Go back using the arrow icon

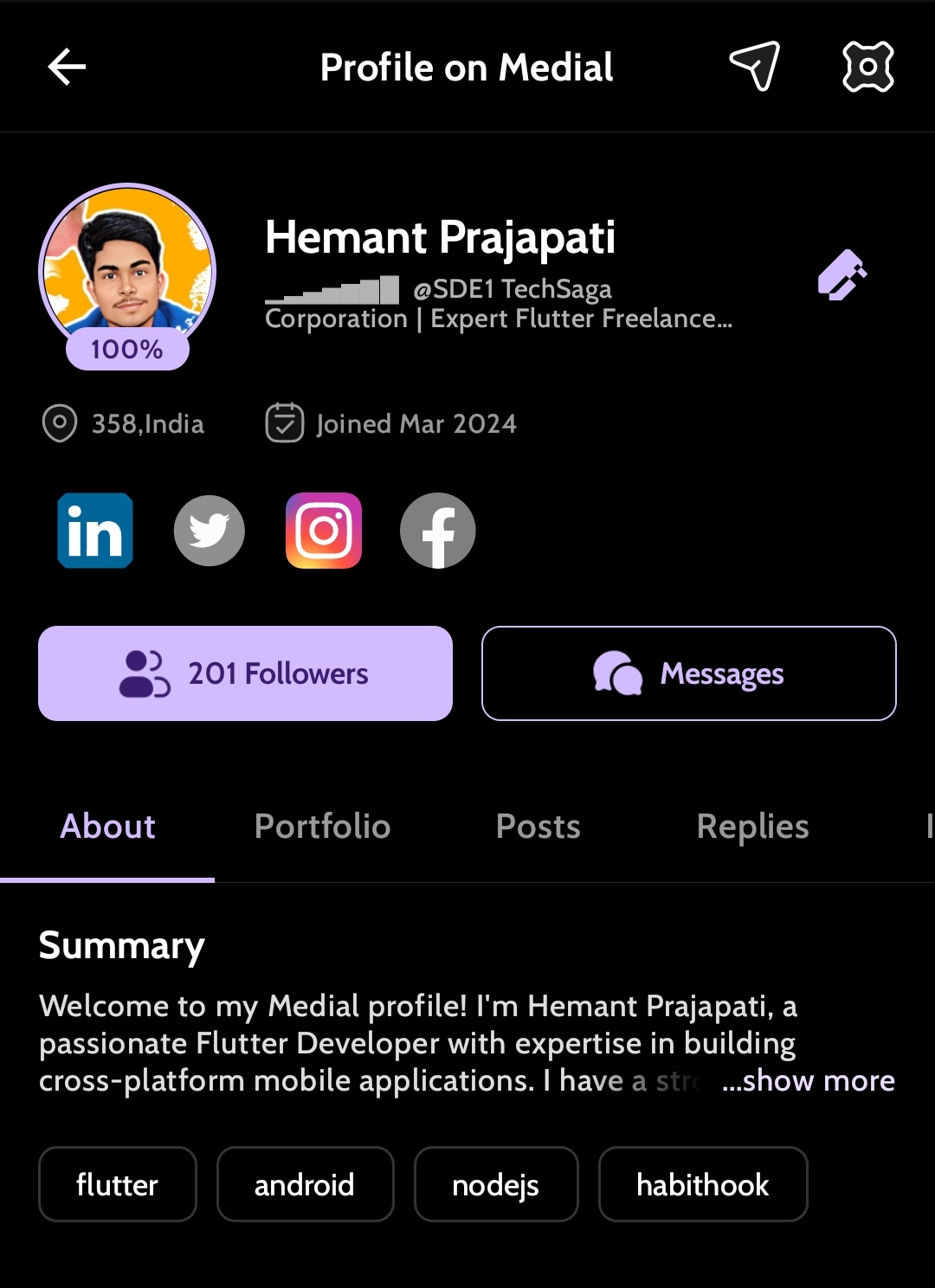[67, 68]
